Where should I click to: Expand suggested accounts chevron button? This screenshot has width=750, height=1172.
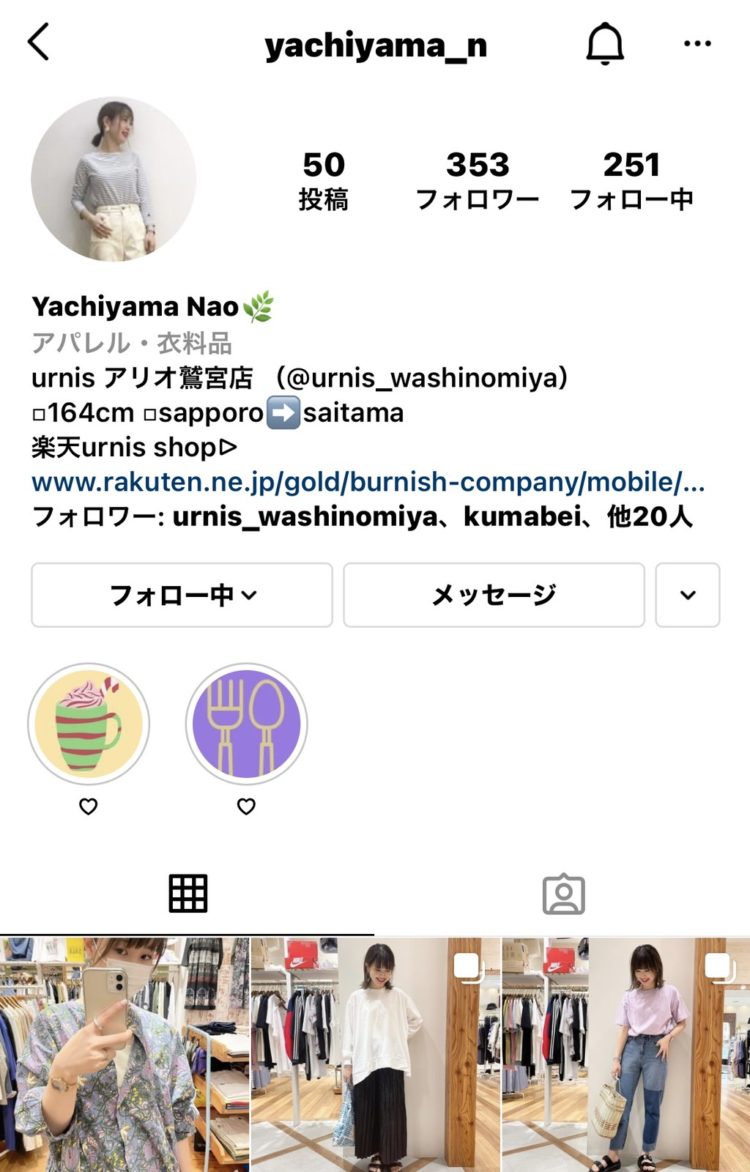[x=687, y=595]
